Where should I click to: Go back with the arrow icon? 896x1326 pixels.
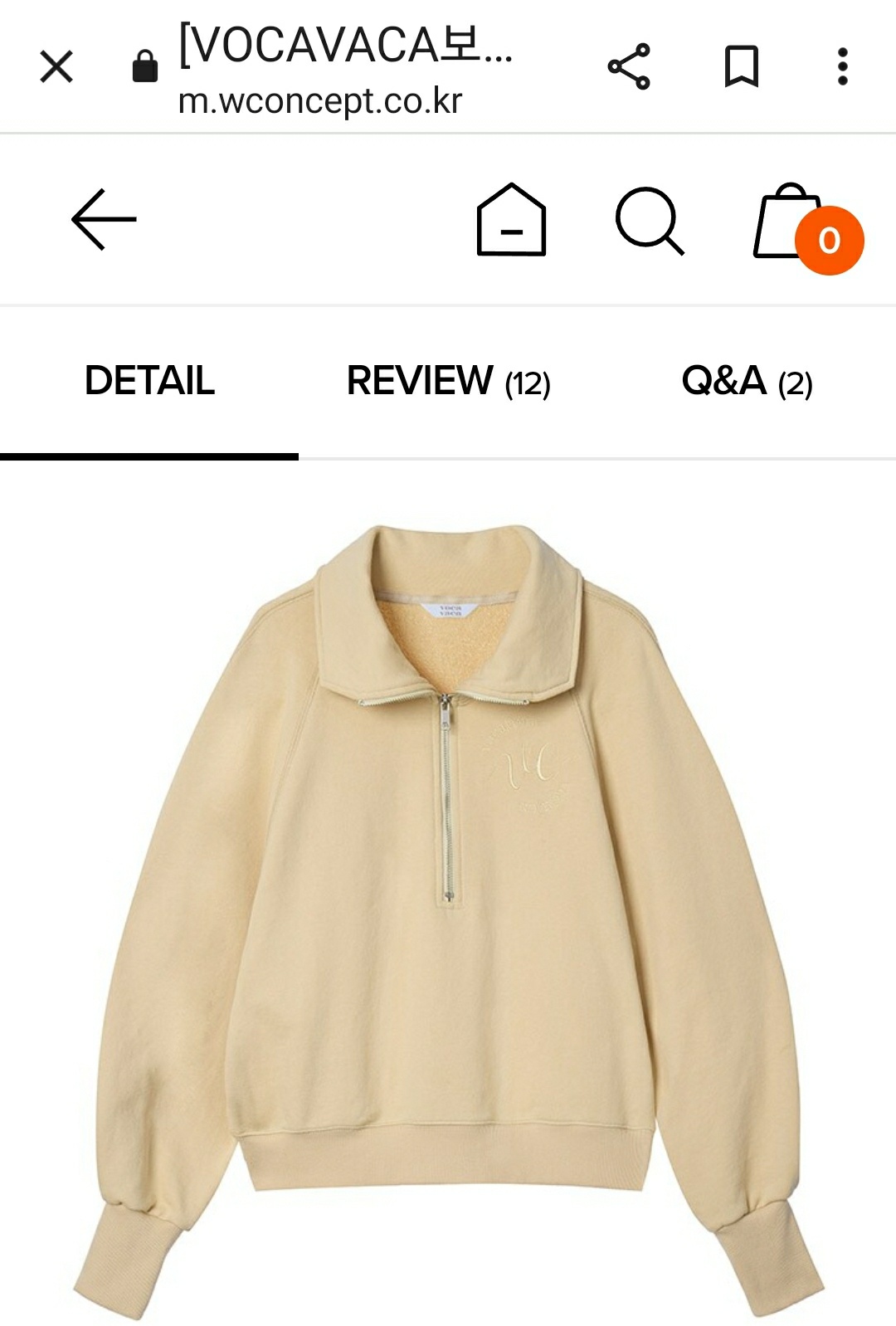coord(104,220)
